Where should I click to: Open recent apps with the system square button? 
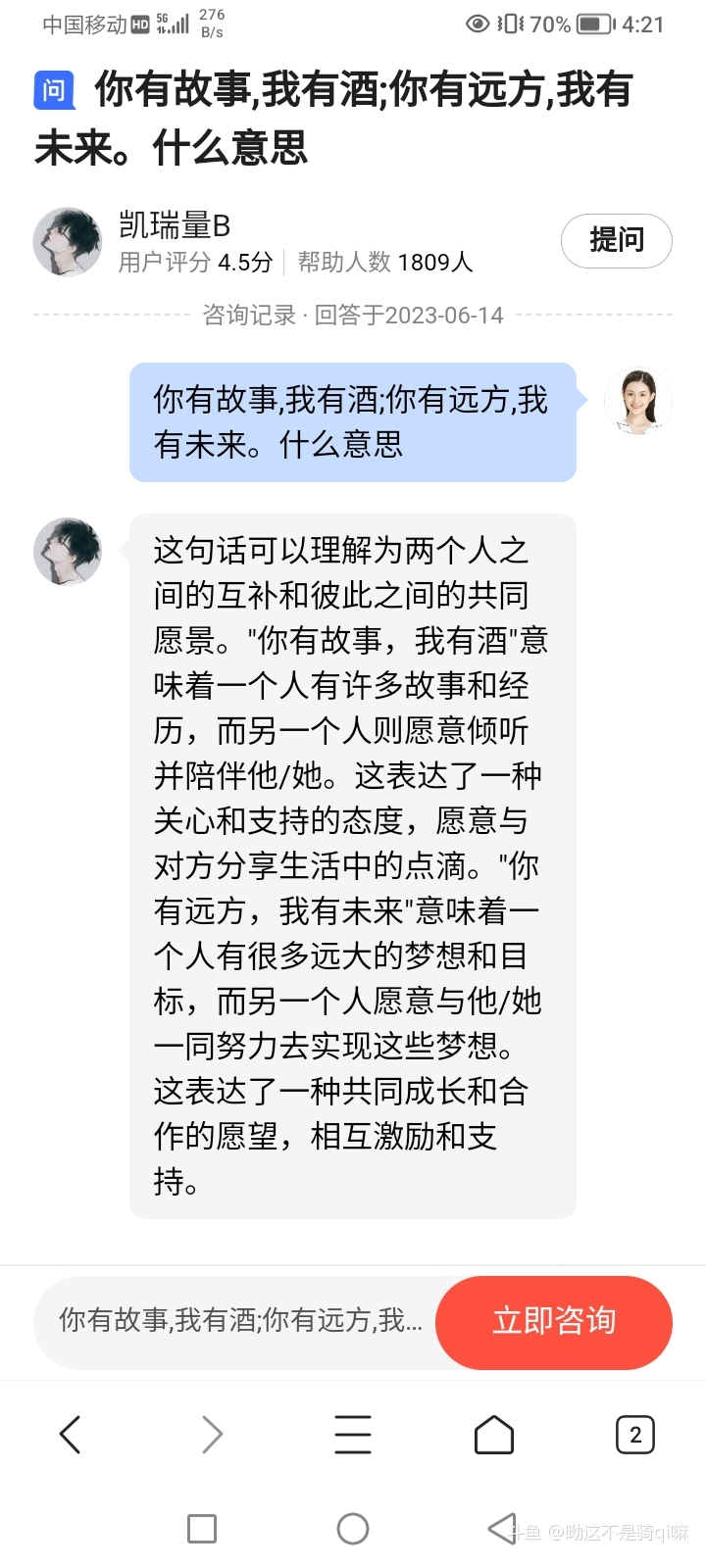(202, 1529)
